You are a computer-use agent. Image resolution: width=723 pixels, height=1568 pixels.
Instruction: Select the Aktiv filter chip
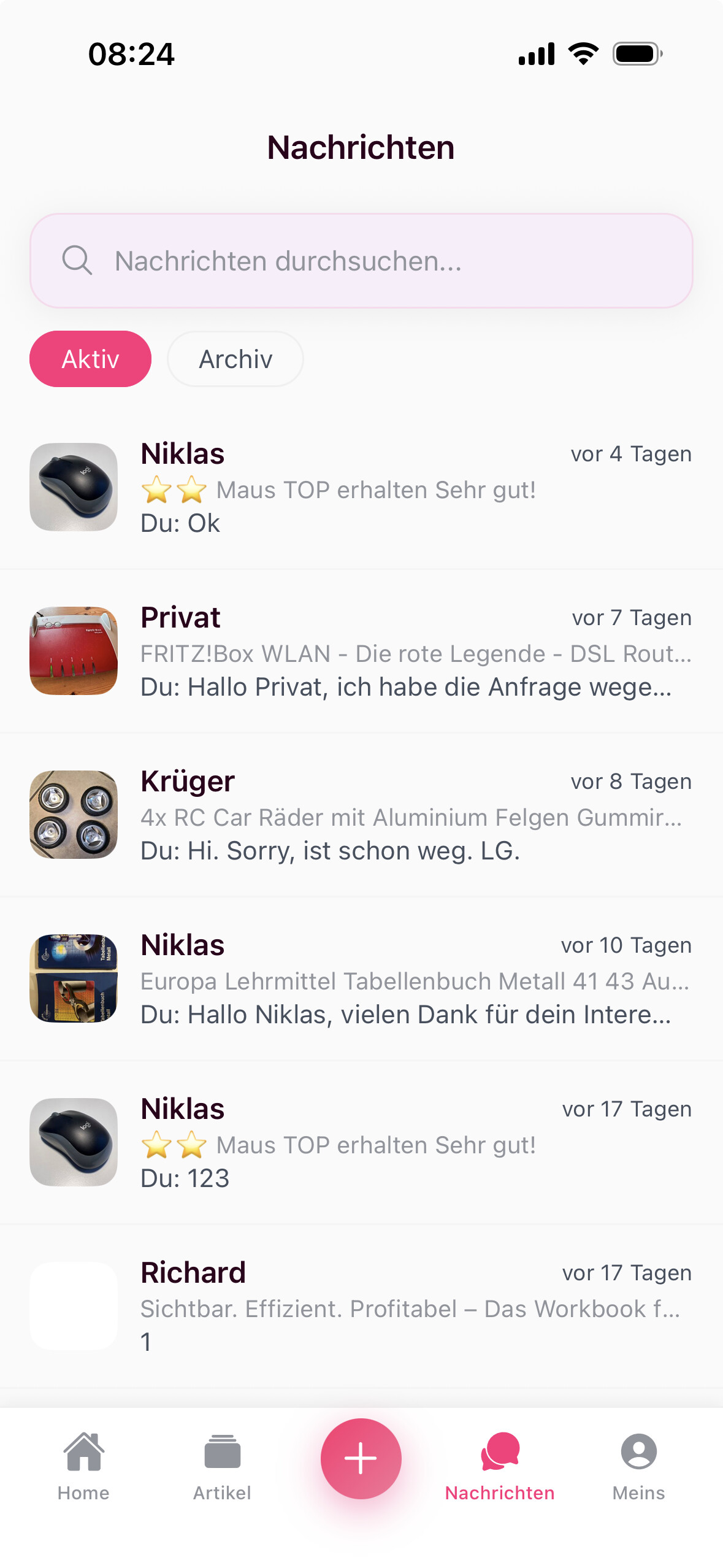pos(90,359)
